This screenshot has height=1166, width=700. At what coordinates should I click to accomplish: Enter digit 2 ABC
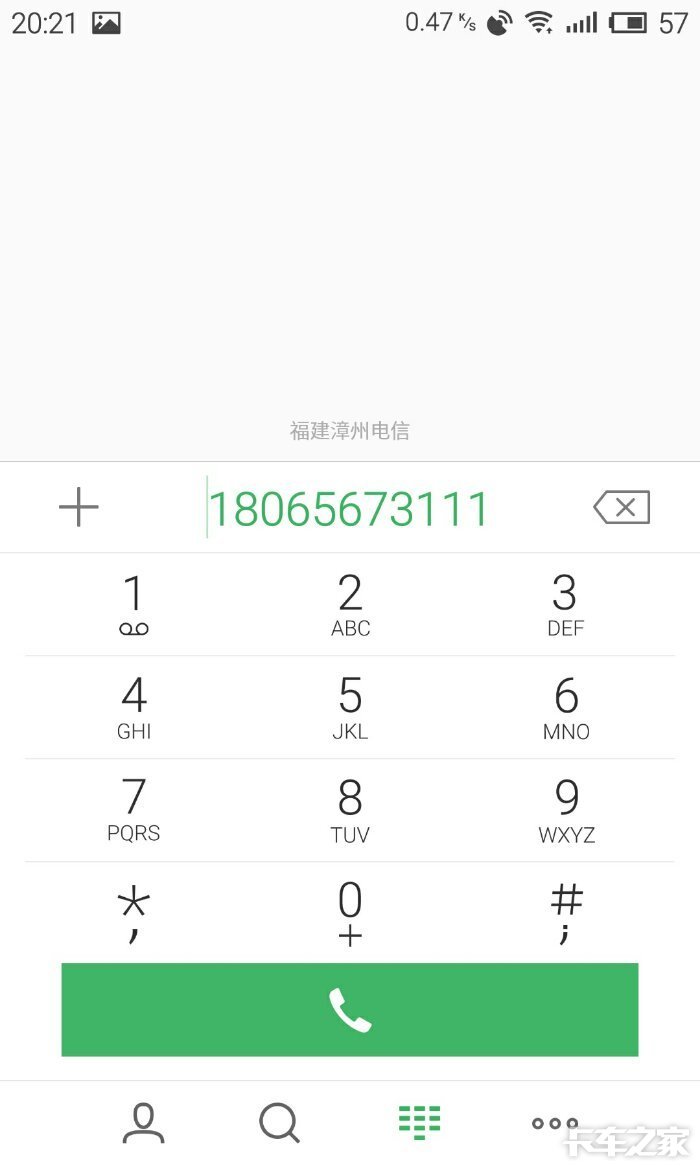click(x=350, y=605)
